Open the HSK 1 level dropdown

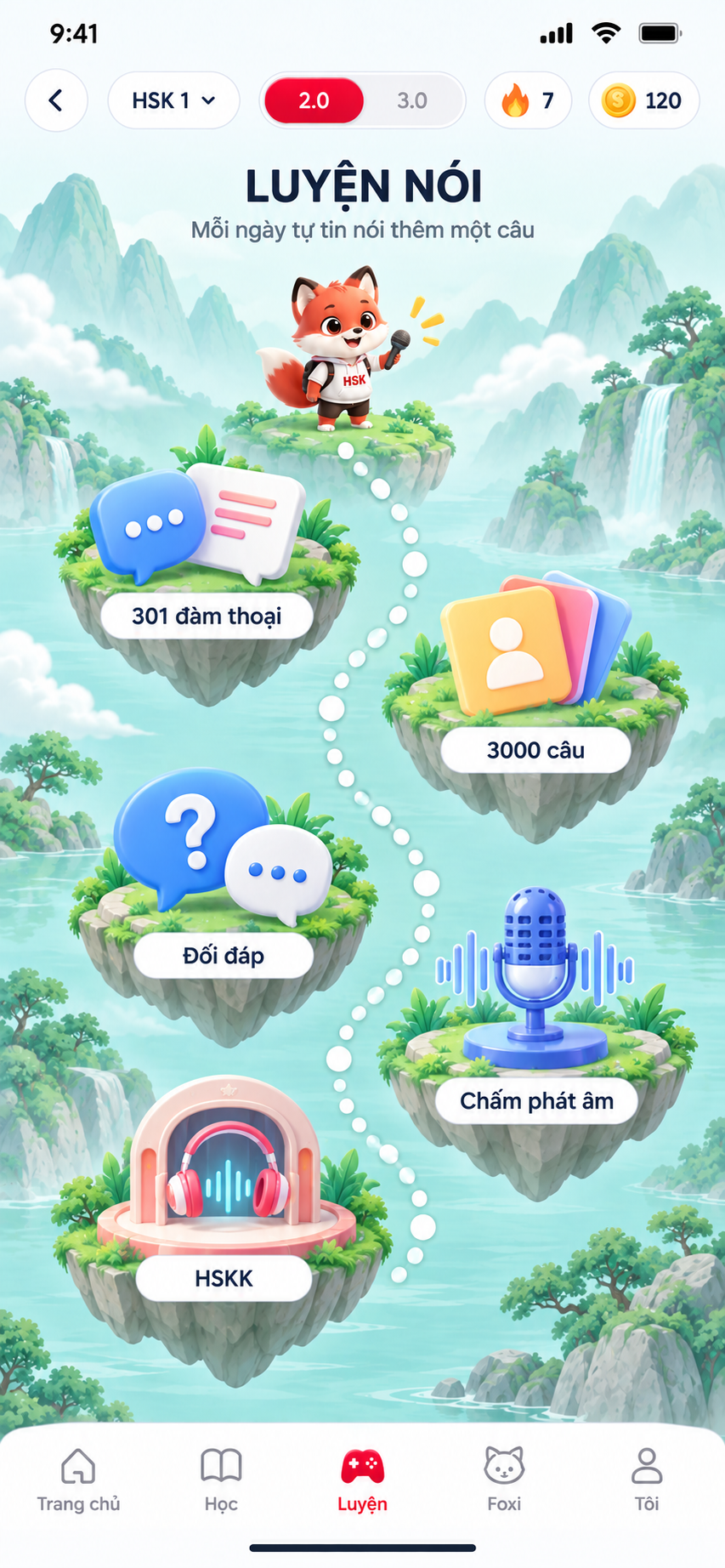coord(173,100)
